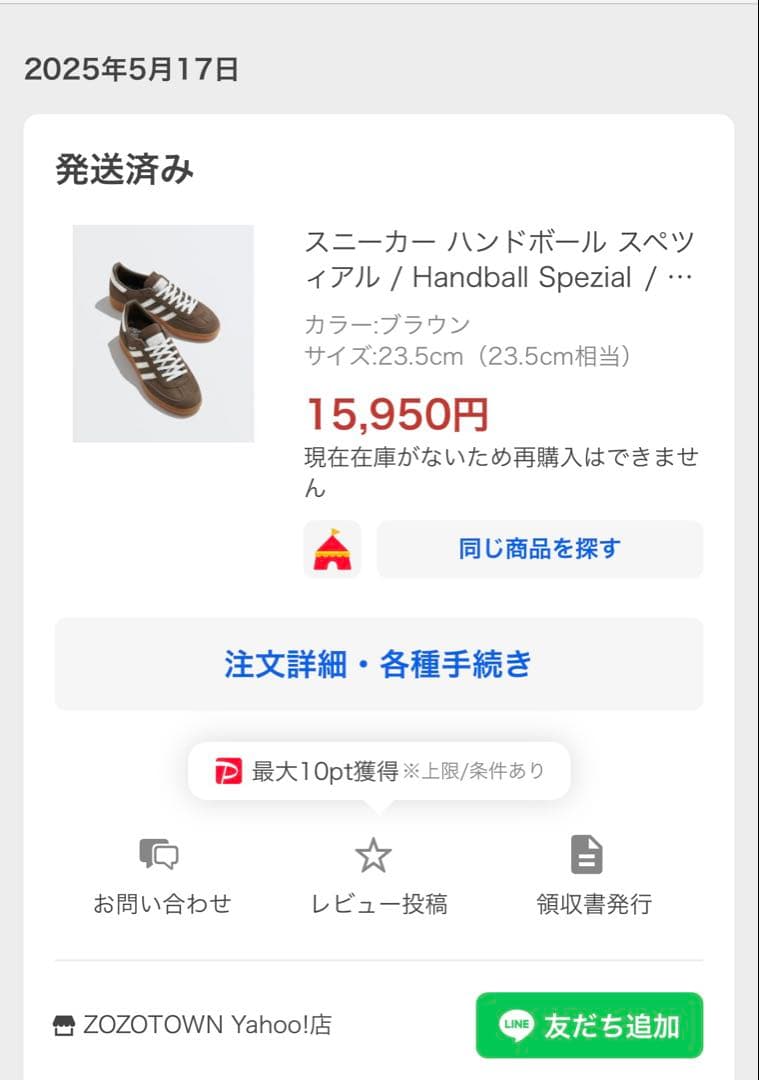Open the 最大10pt獲得 points detail banner
The width and height of the screenshot is (759, 1080).
[378, 770]
